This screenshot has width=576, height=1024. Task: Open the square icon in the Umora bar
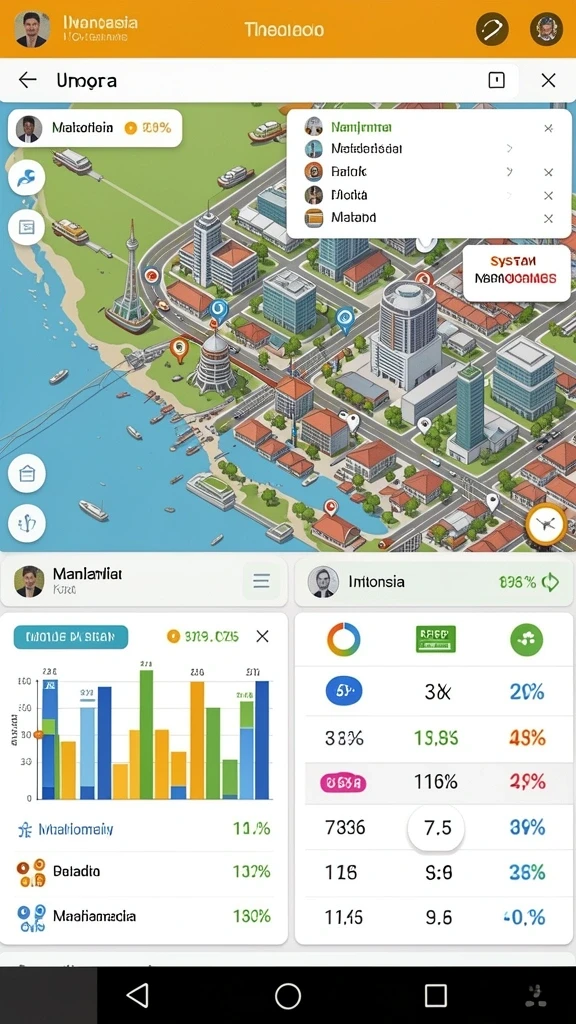click(x=496, y=80)
